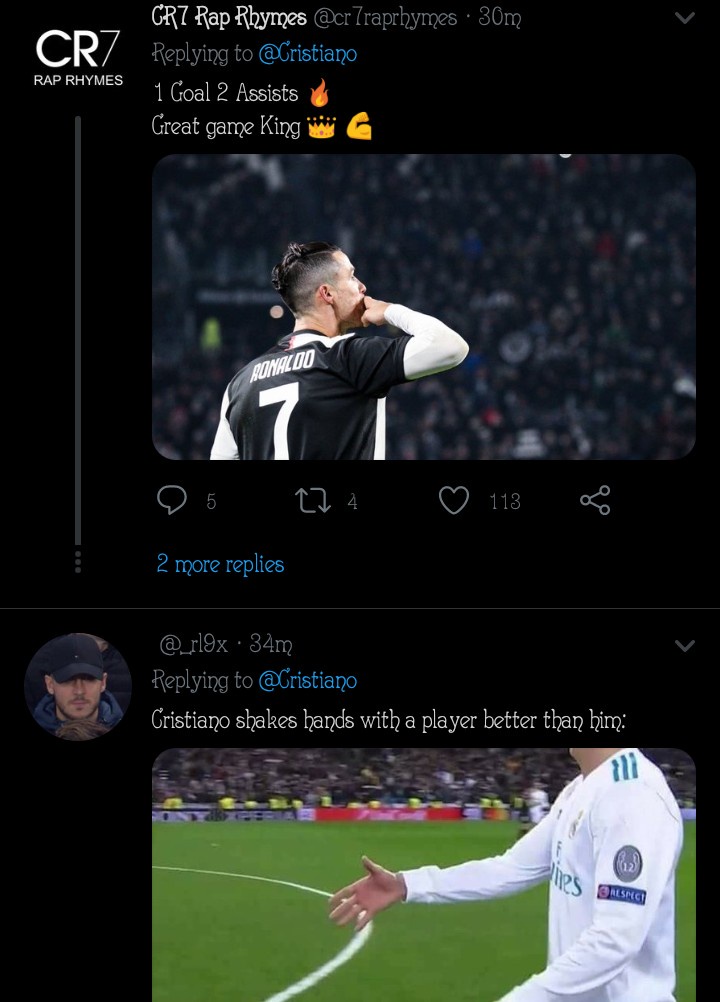Image resolution: width=720 pixels, height=1002 pixels.
Task: Like the CR7 Rap Rhymes tweet
Action: [x=454, y=500]
